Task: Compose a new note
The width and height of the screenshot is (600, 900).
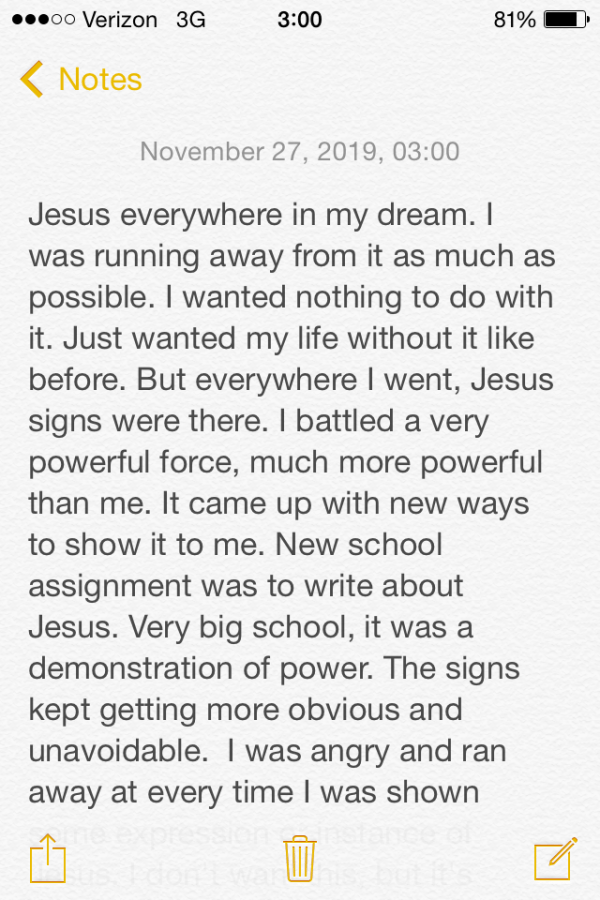Action: 555,858
